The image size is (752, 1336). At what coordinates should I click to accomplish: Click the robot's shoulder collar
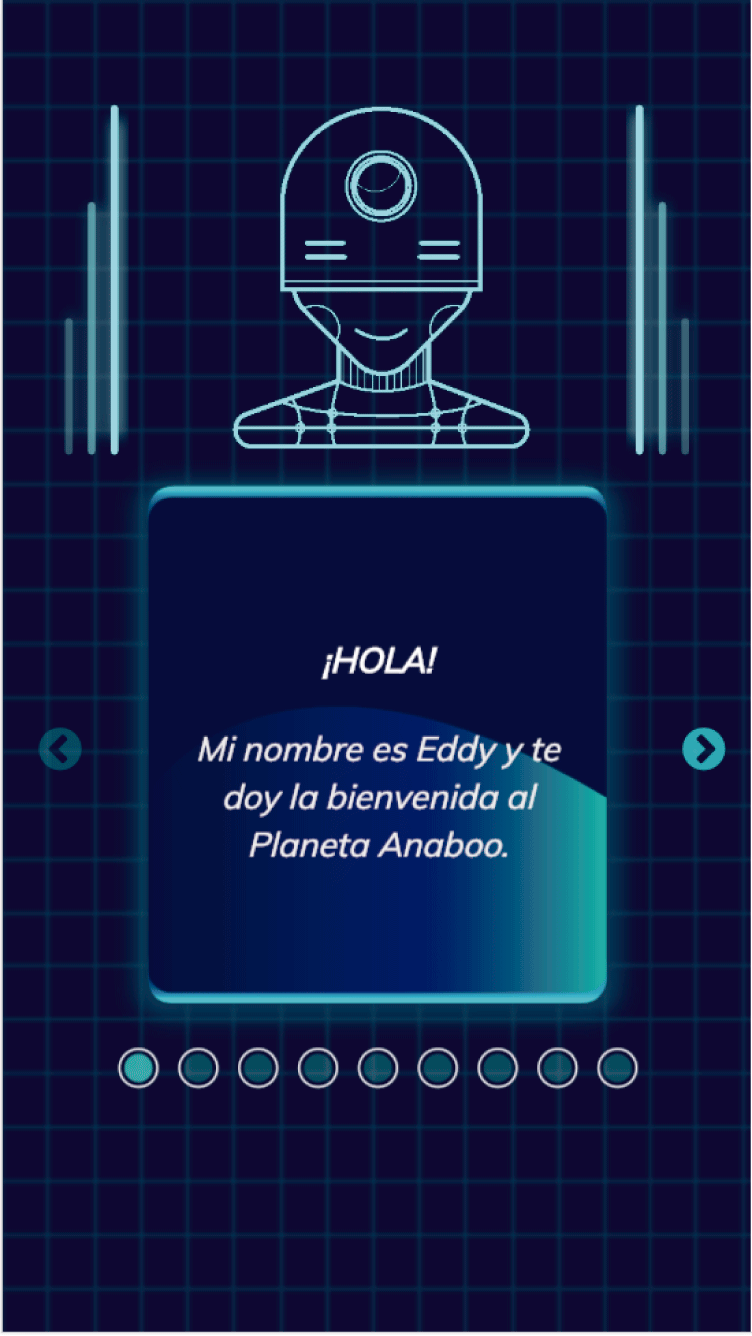click(380, 425)
